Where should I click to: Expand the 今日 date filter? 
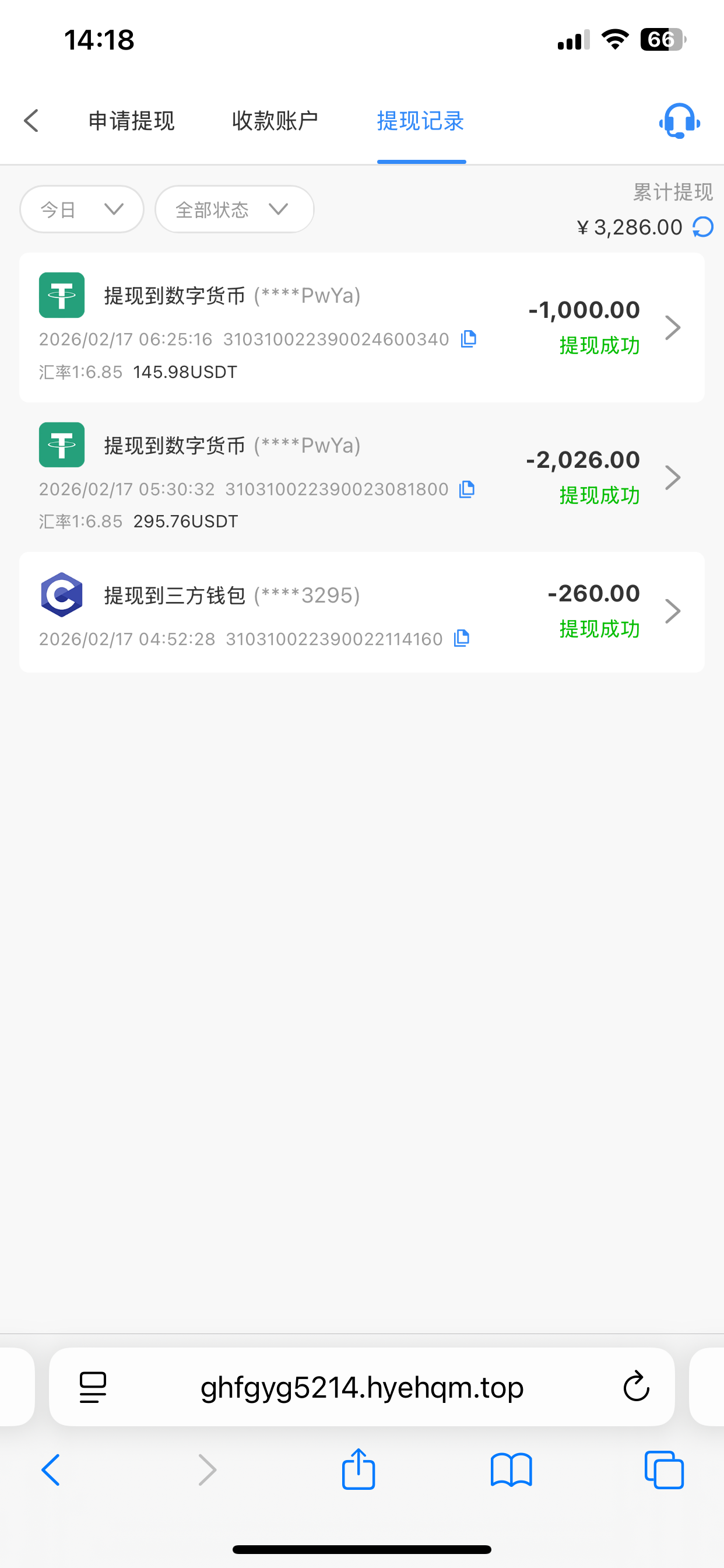(x=82, y=209)
